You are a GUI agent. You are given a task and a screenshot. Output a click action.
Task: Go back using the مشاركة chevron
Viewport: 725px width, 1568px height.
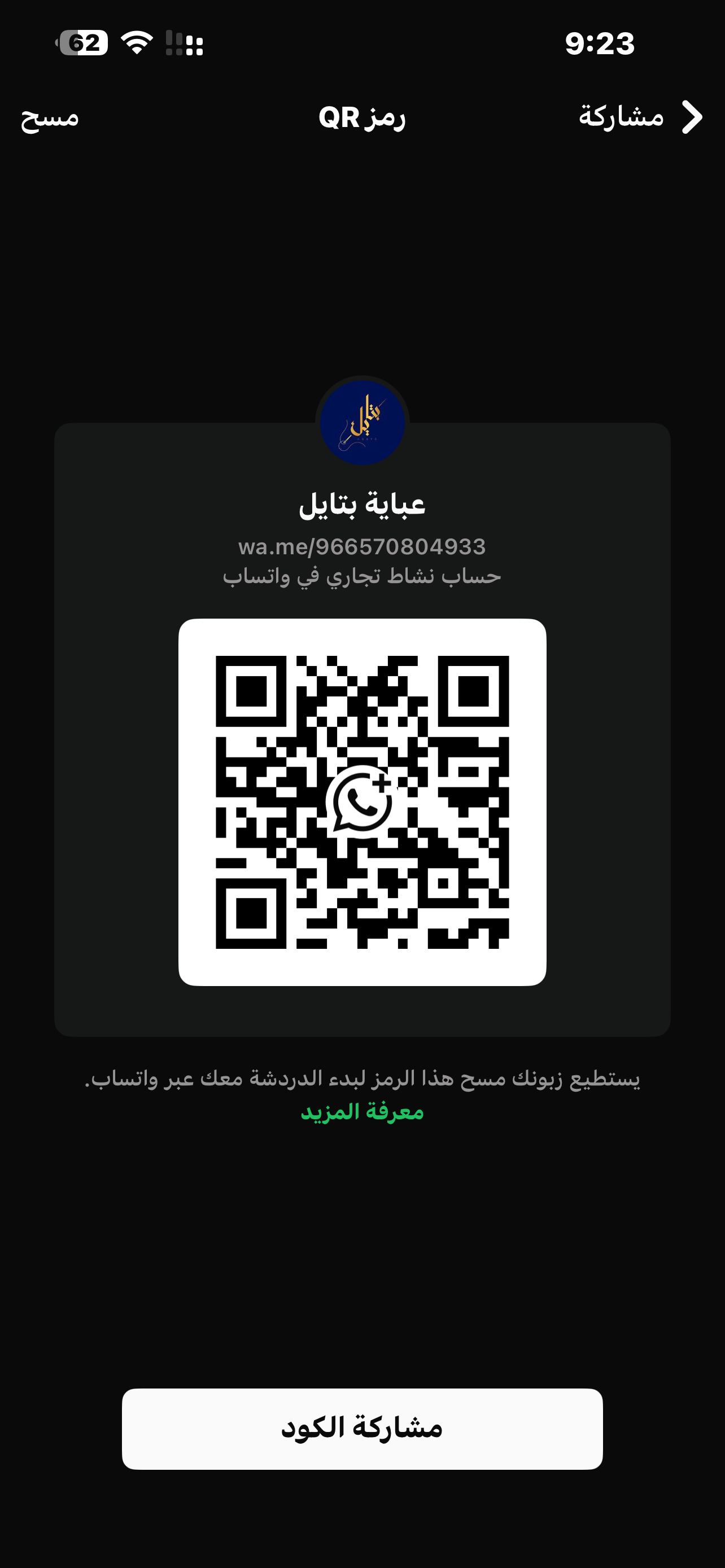click(x=692, y=117)
